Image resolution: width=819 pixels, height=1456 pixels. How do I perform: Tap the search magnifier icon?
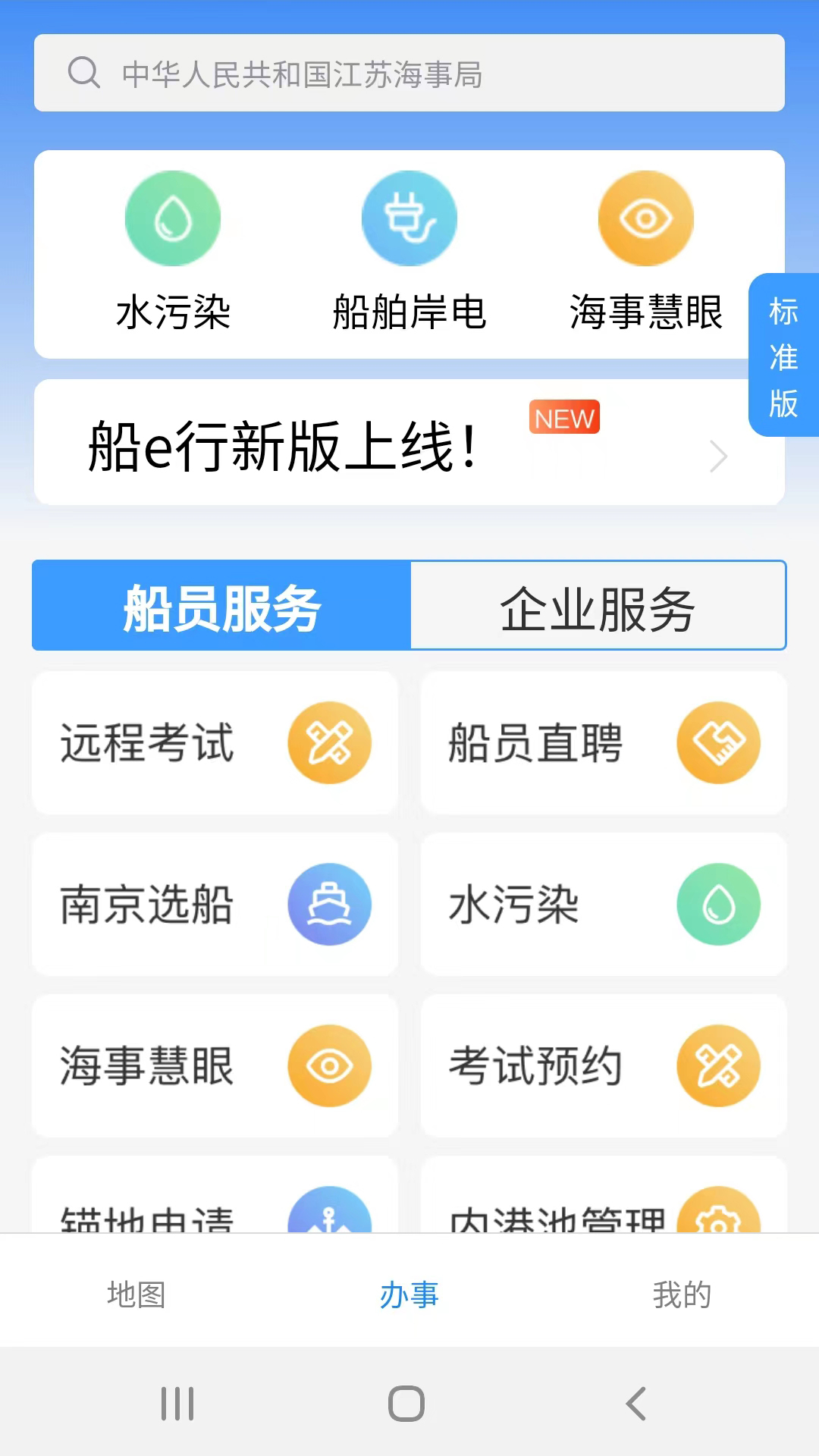(85, 73)
